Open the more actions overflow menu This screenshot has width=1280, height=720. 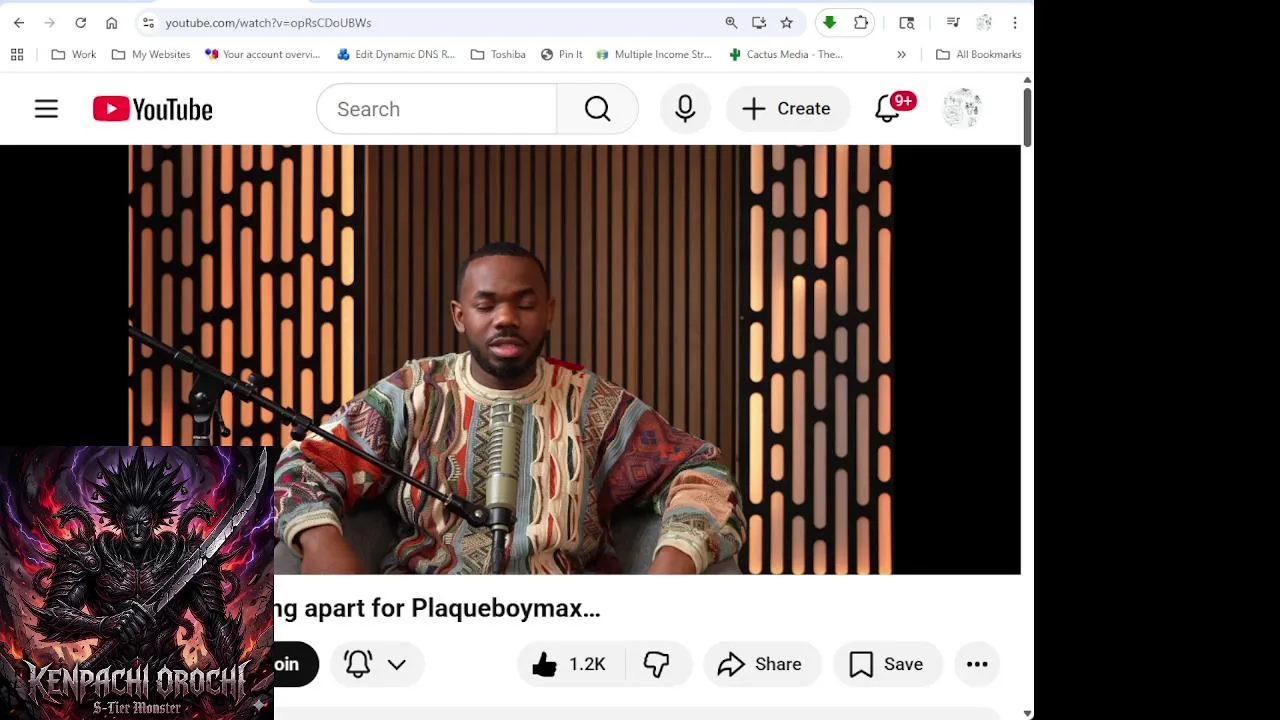tap(977, 664)
